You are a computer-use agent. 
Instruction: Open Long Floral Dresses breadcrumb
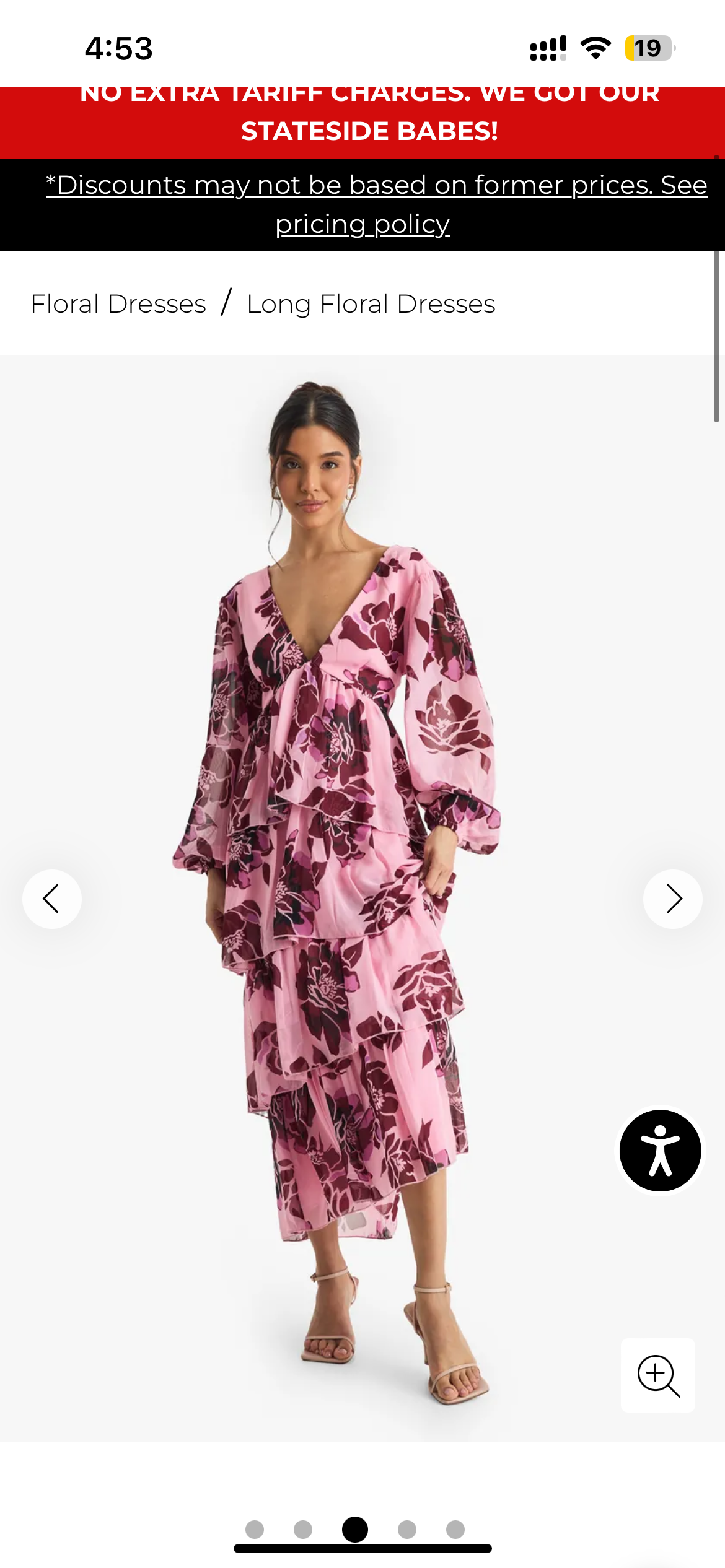pyautogui.click(x=371, y=304)
